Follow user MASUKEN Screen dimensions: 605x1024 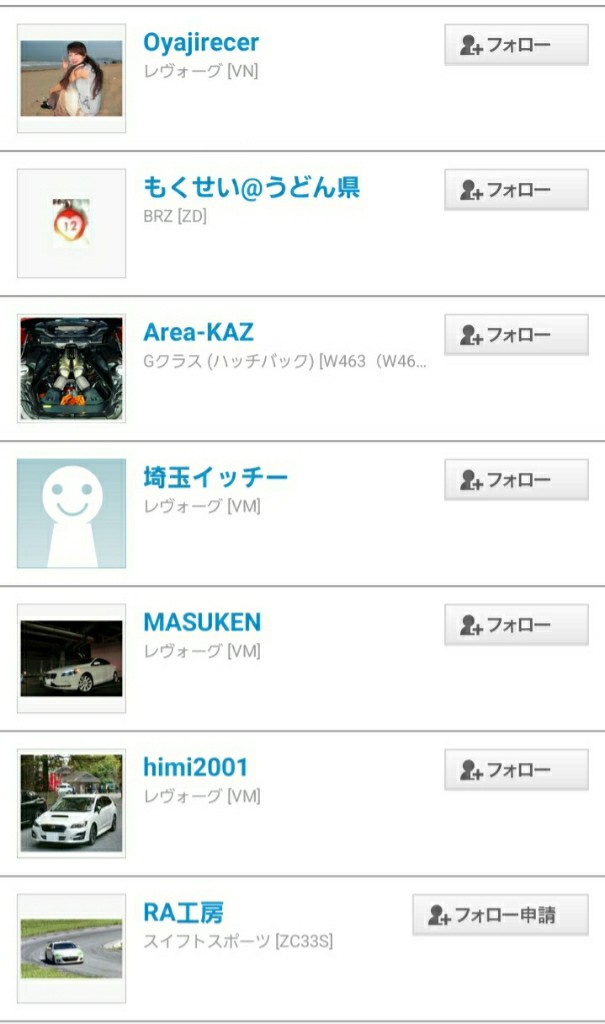pyautogui.click(x=516, y=625)
